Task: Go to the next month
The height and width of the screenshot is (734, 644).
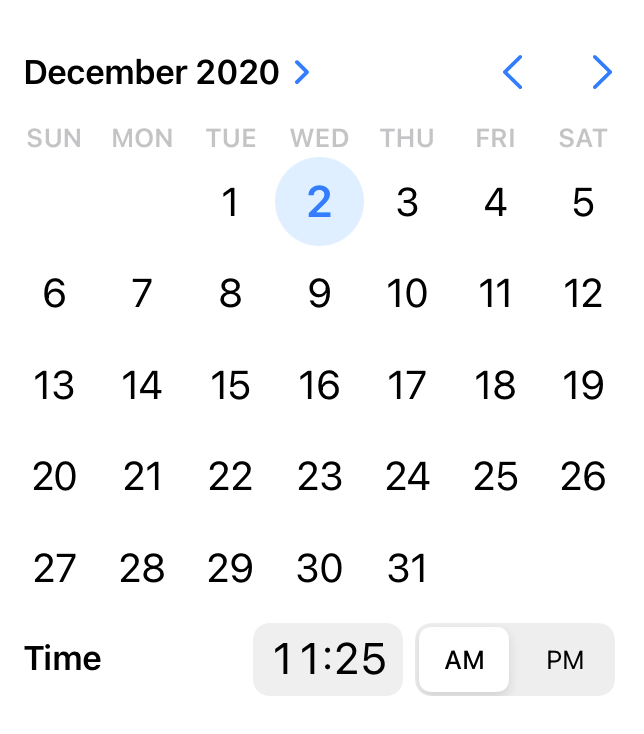Action: [x=601, y=73]
